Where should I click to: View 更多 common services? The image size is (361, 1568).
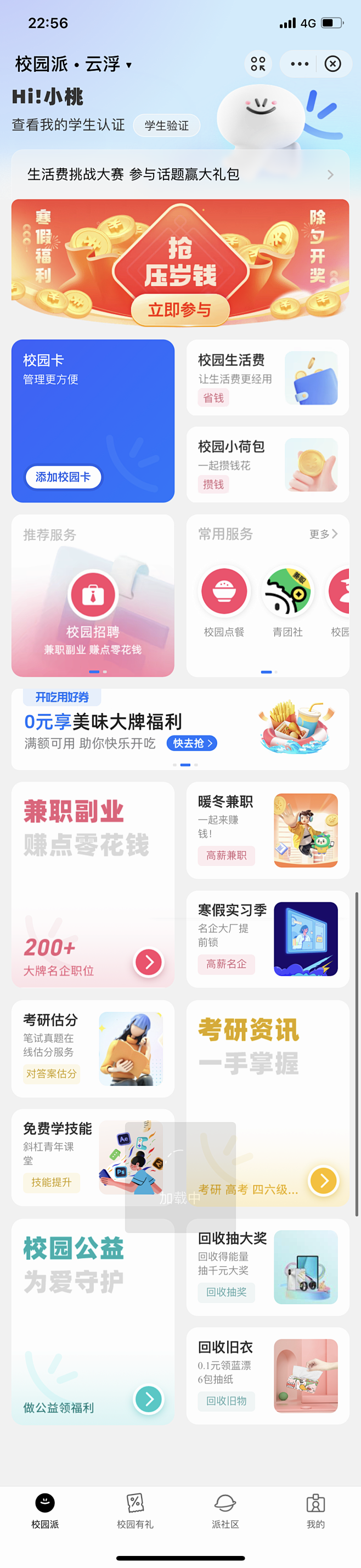click(323, 534)
